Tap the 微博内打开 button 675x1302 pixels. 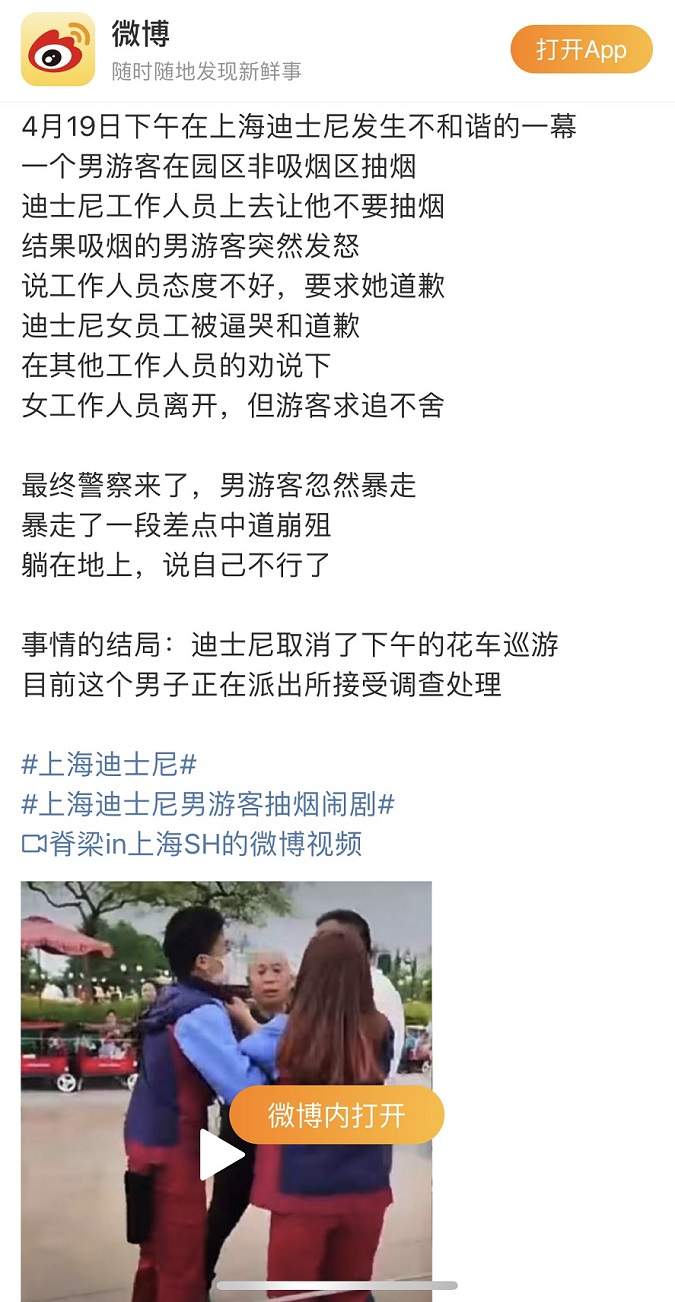point(337,1116)
